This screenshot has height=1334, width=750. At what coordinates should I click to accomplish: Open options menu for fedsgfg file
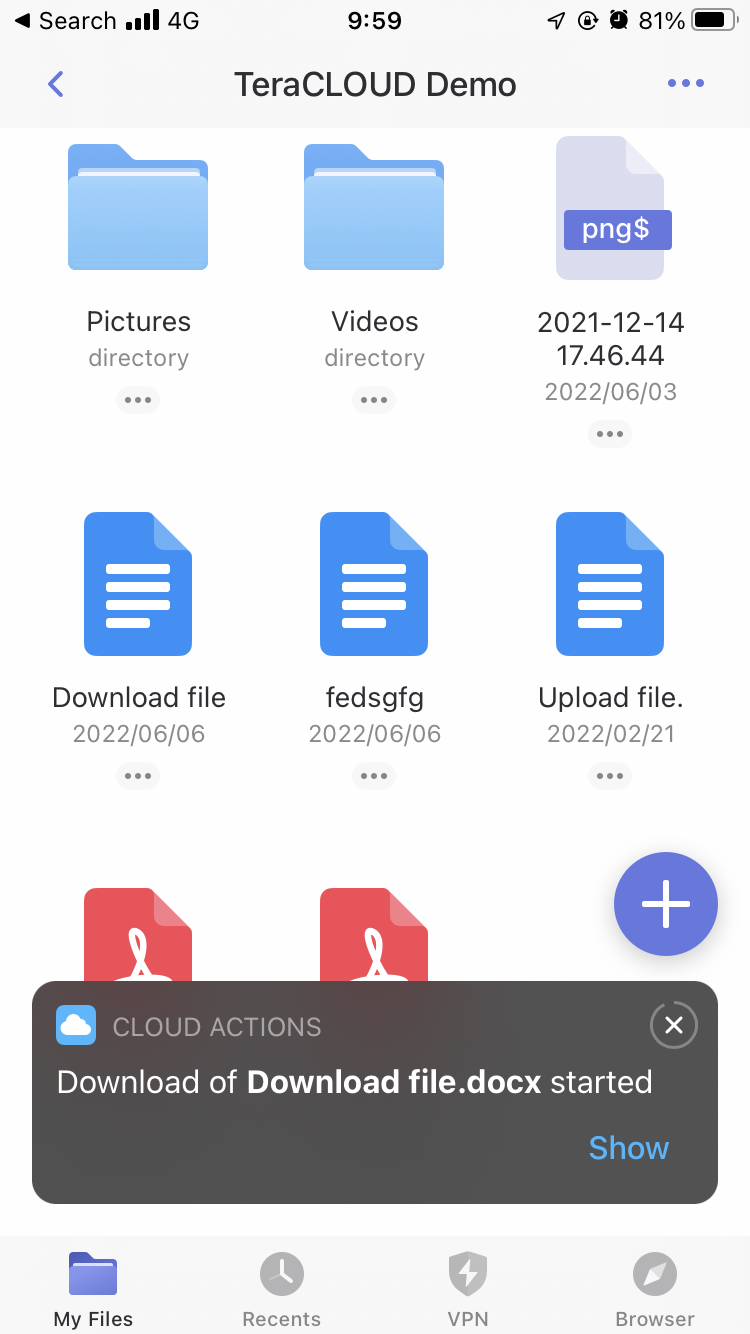(x=374, y=775)
